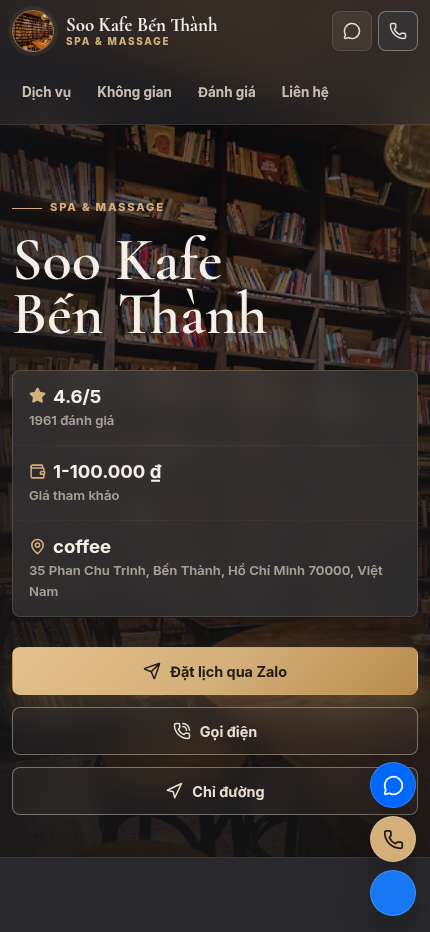
Task: Go to the Dịch vụ section
Action: click(46, 92)
